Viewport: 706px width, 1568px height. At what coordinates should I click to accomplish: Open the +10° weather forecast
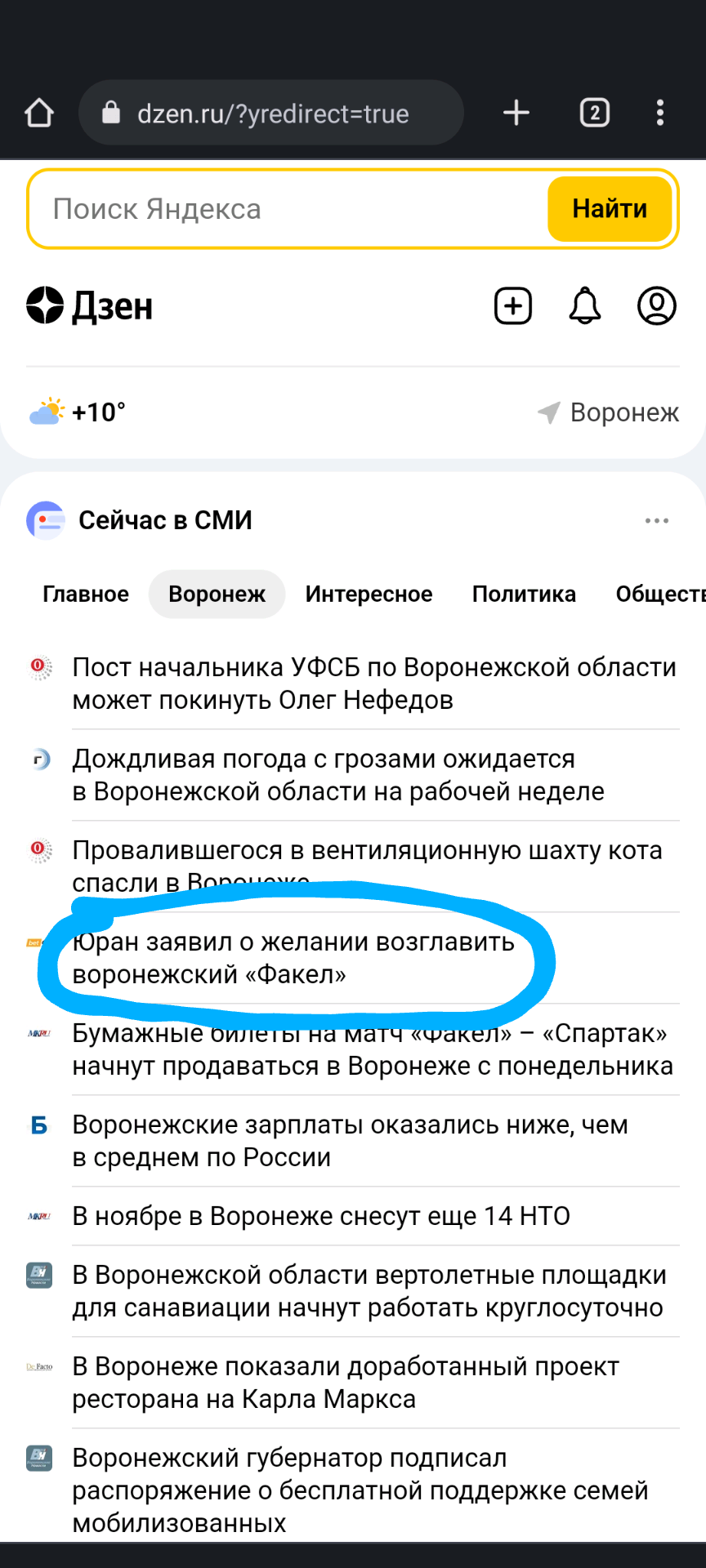(78, 412)
